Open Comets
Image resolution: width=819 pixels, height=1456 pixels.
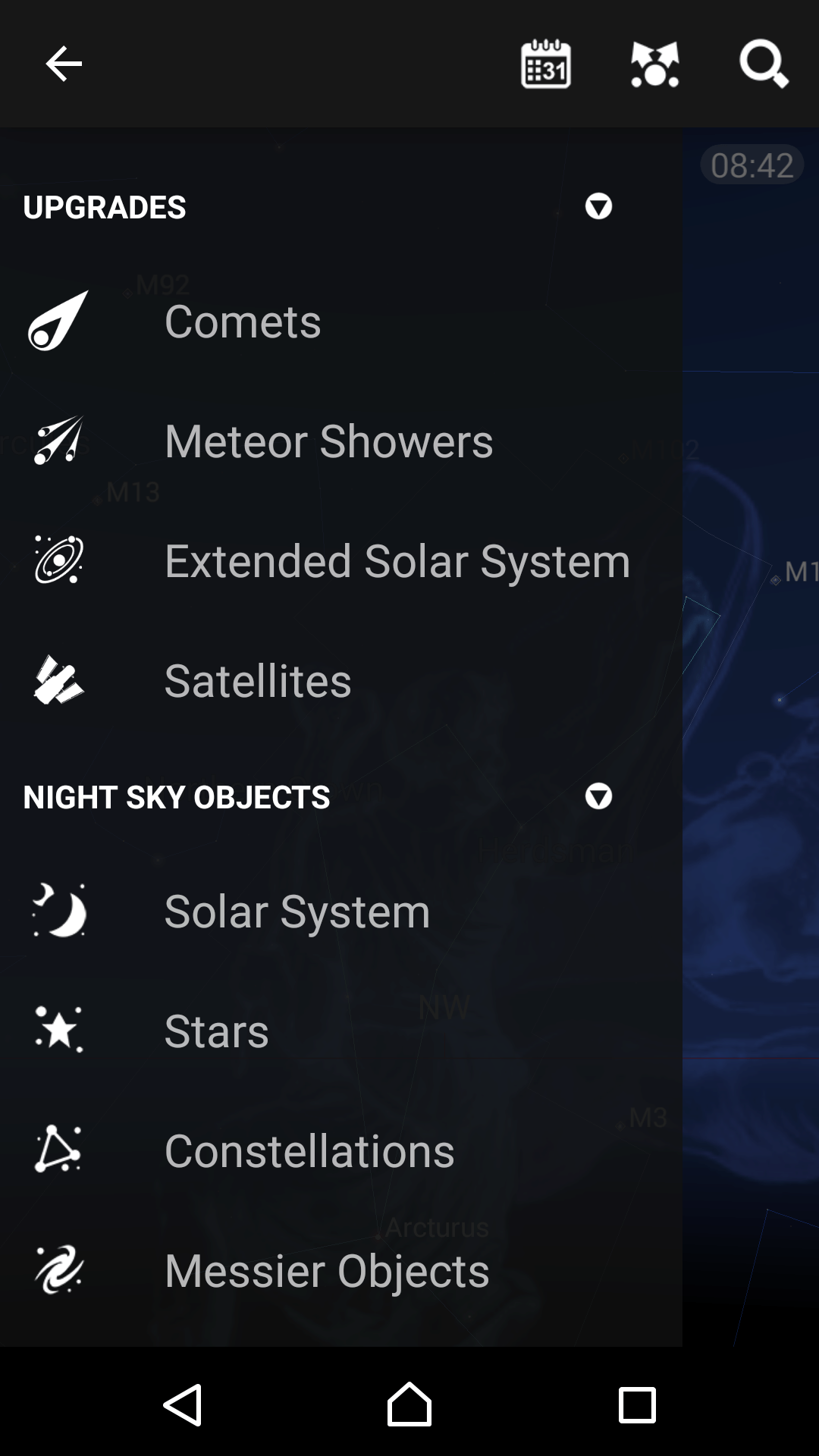[x=341, y=321]
